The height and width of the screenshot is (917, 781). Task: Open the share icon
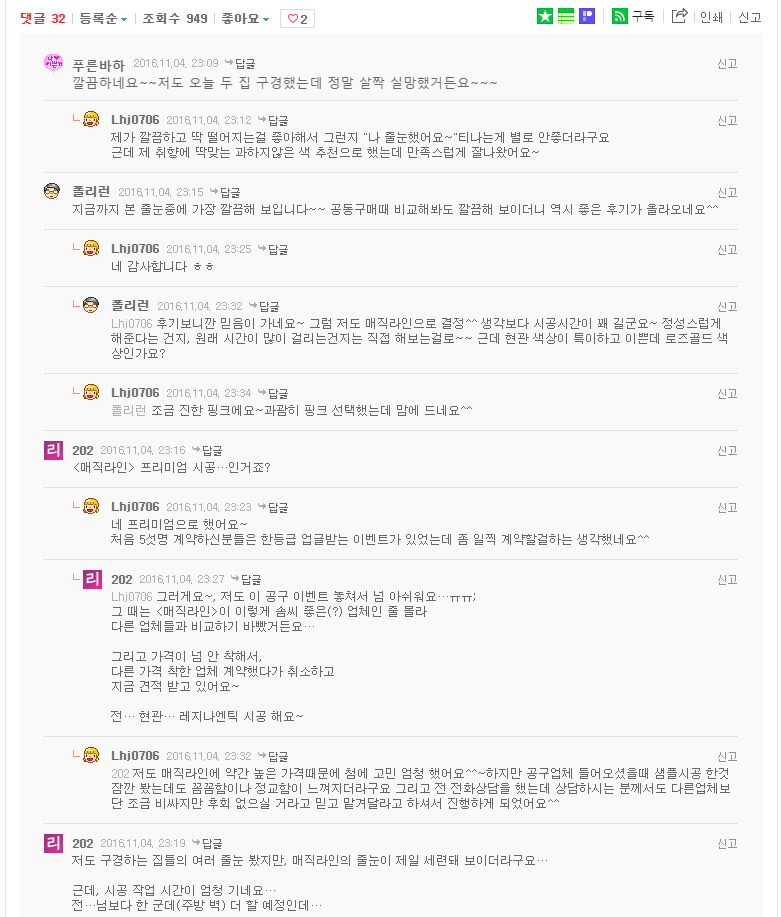pyautogui.click(x=679, y=16)
